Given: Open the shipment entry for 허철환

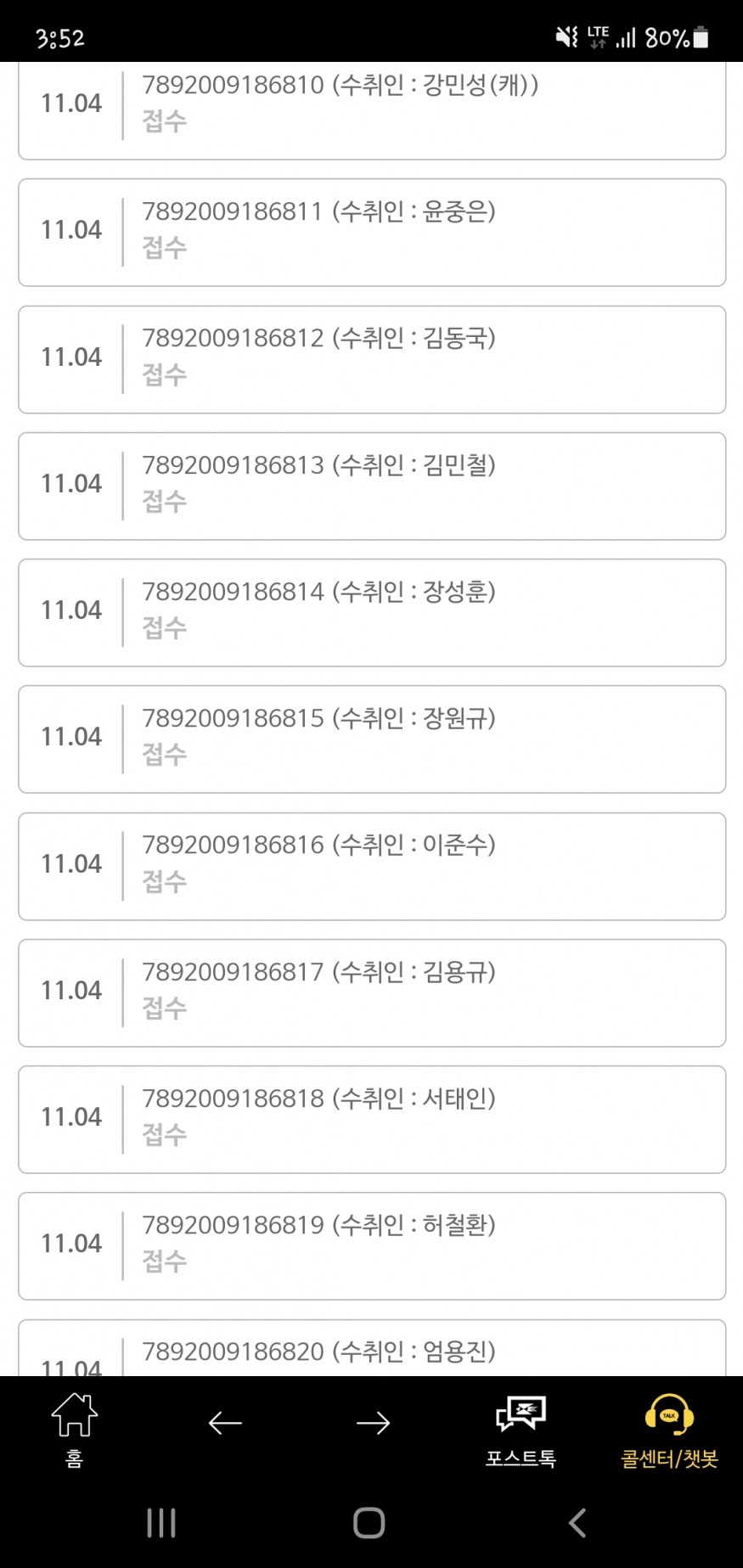Looking at the screenshot, I should (x=372, y=1245).
